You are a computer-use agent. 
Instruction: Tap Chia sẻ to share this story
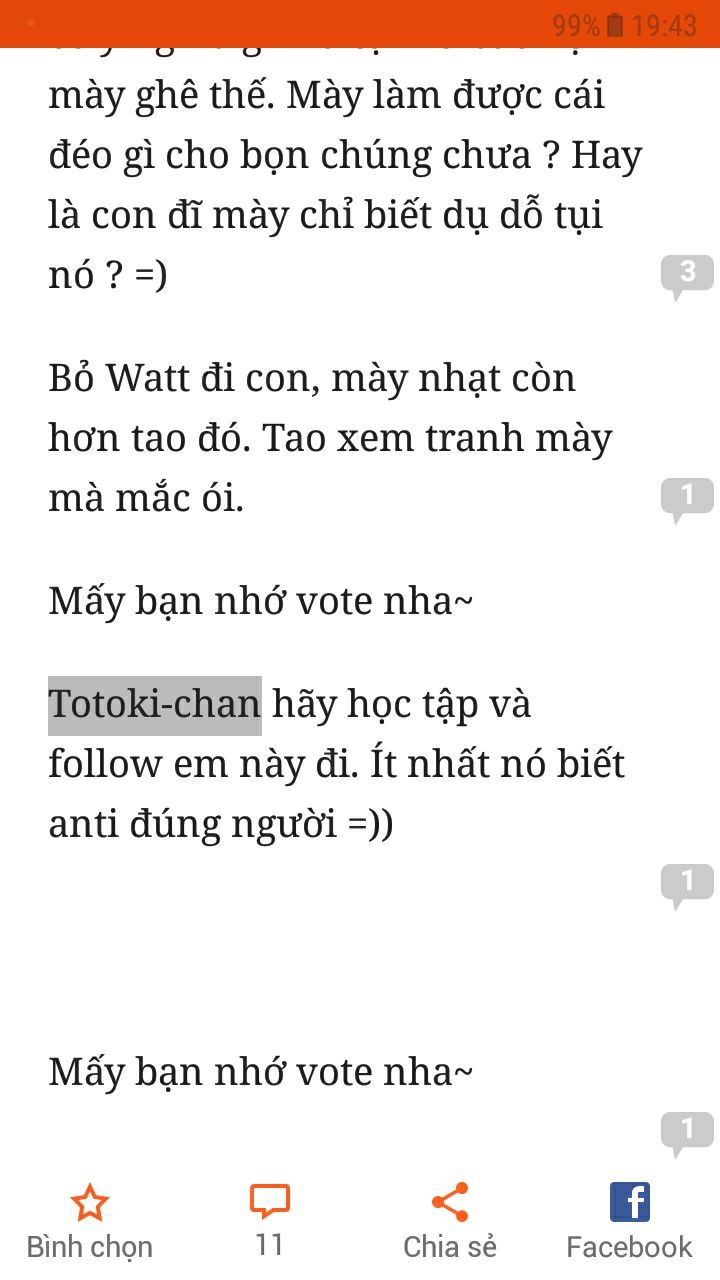[x=450, y=1221]
